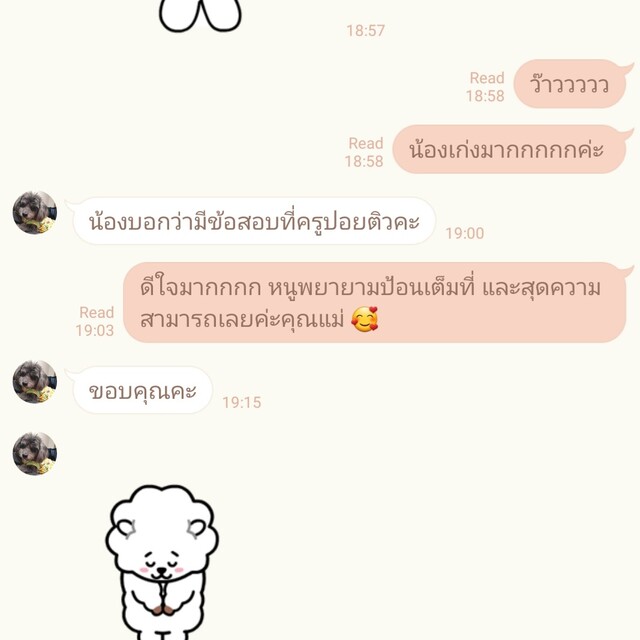
Task: Open profile avatar next to ขอบคุณคะ message
Action: (34, 381)
